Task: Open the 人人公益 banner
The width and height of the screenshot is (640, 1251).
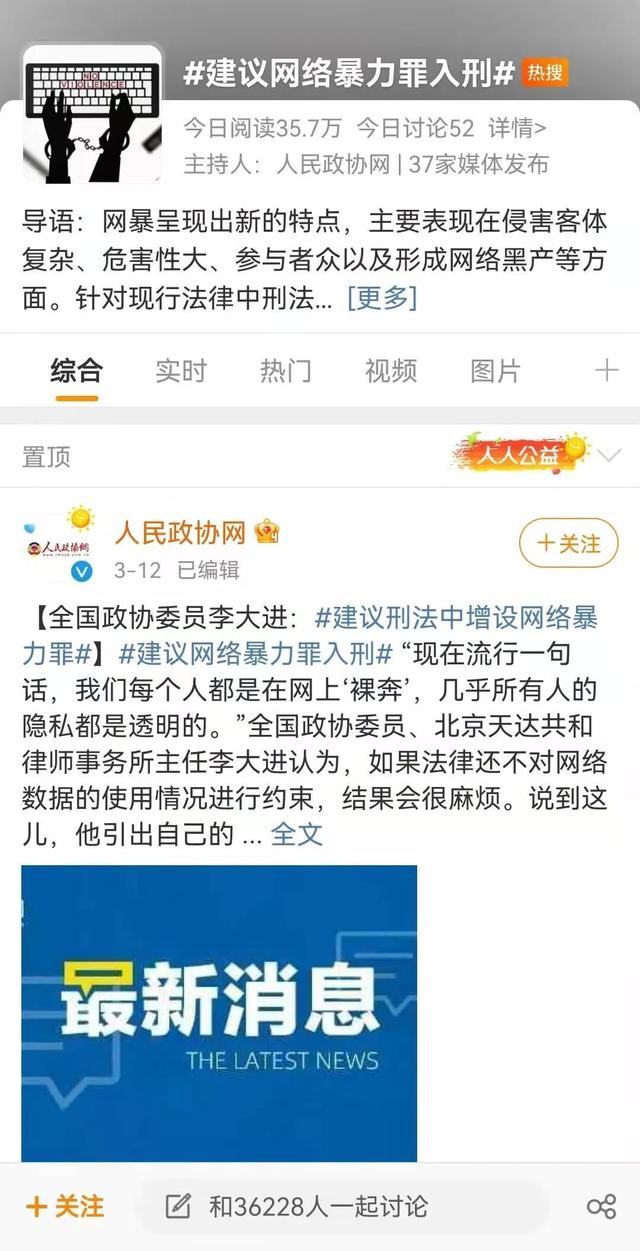Action: (x=520, y=453)
